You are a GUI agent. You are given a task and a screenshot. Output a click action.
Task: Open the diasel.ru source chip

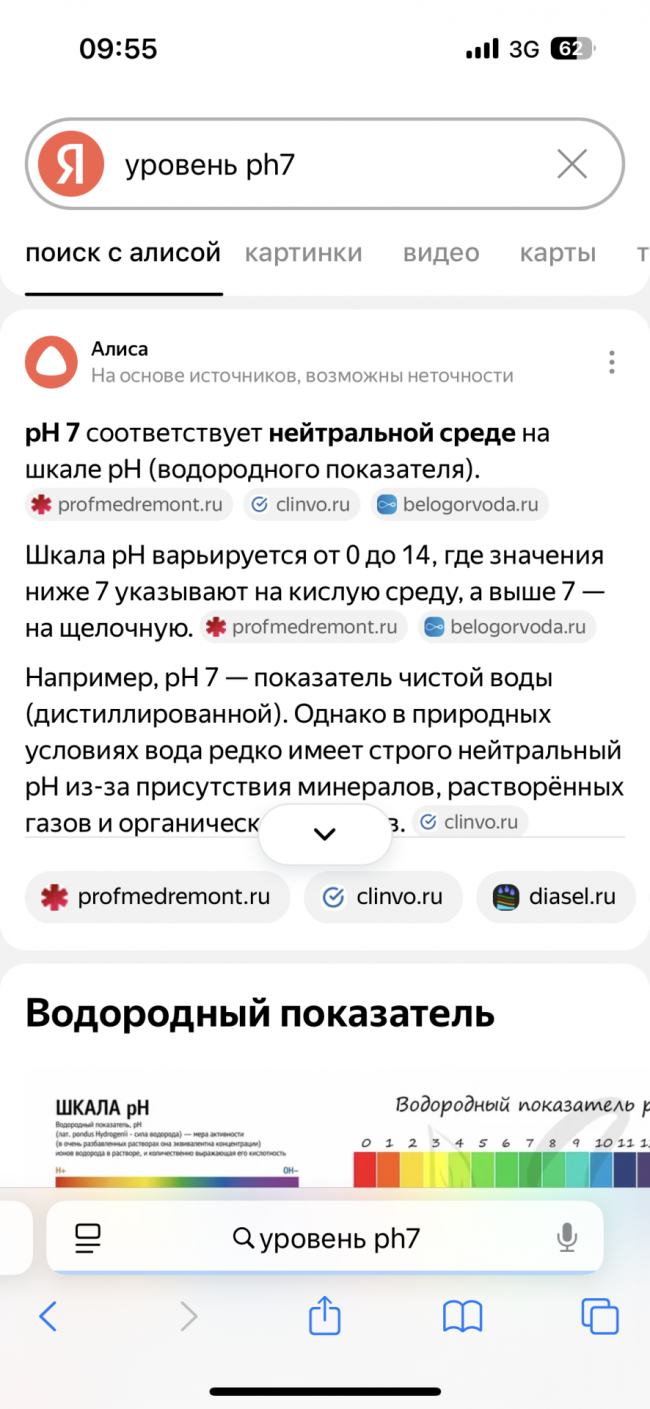tap(556, 897)
